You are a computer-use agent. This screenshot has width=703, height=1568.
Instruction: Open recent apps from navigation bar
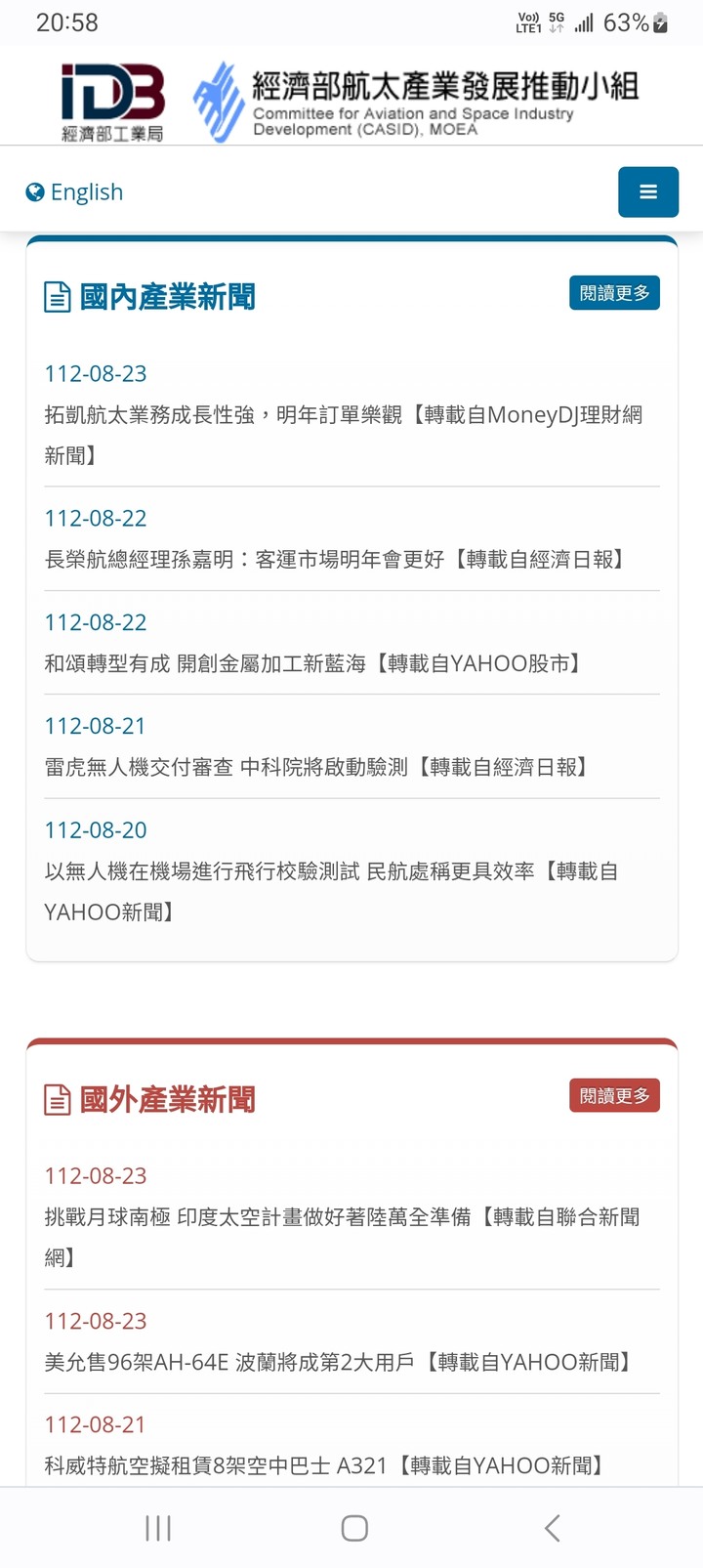pyautogui.click(x=157, y=1528)
